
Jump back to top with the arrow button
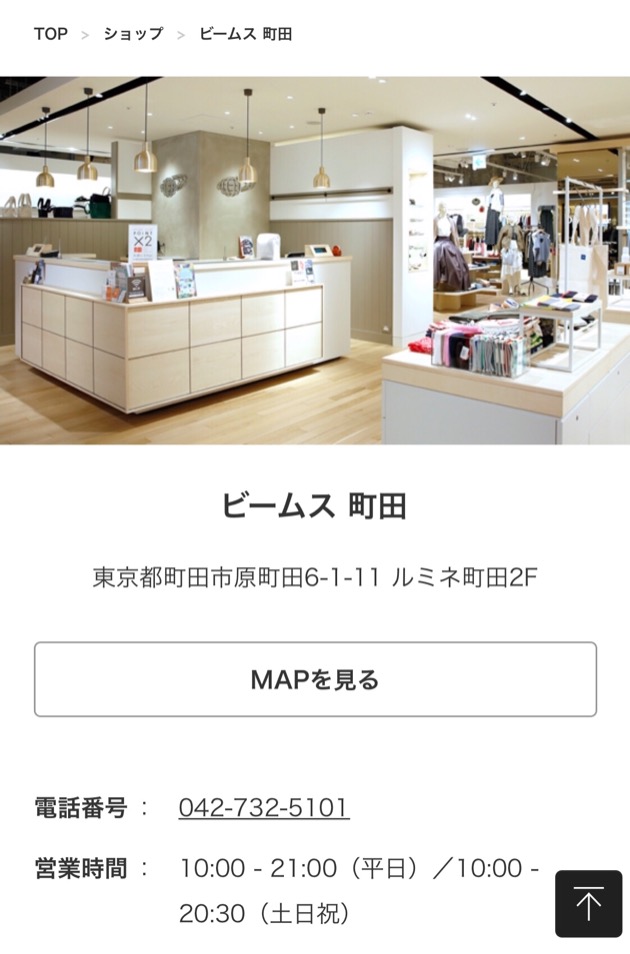point(588,904)
